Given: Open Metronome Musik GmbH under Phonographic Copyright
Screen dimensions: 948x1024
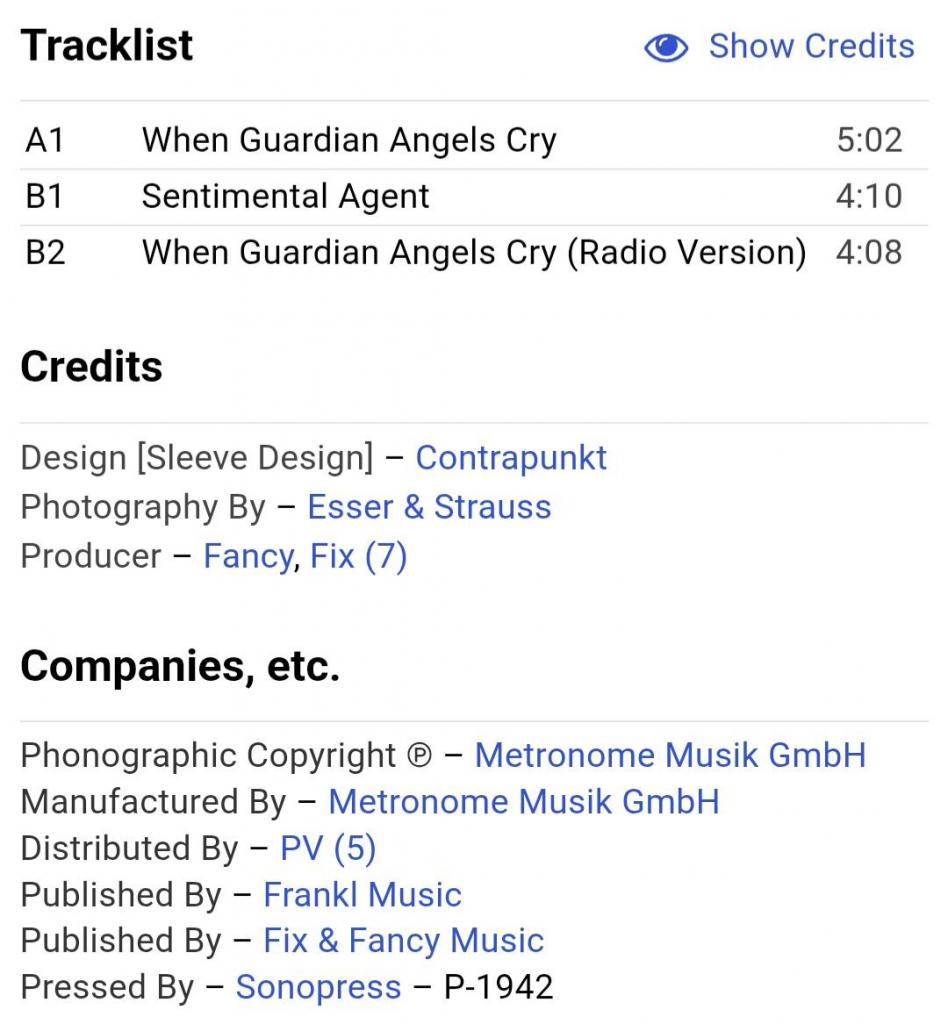Looking at the screenshot, I should [670, 755].
